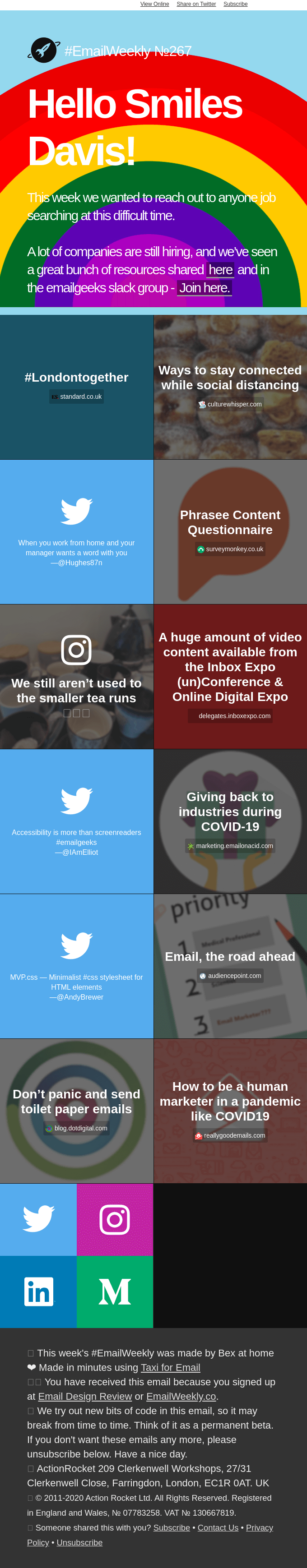View @IAmElliot's accessibility tweet

coord(77,821)
